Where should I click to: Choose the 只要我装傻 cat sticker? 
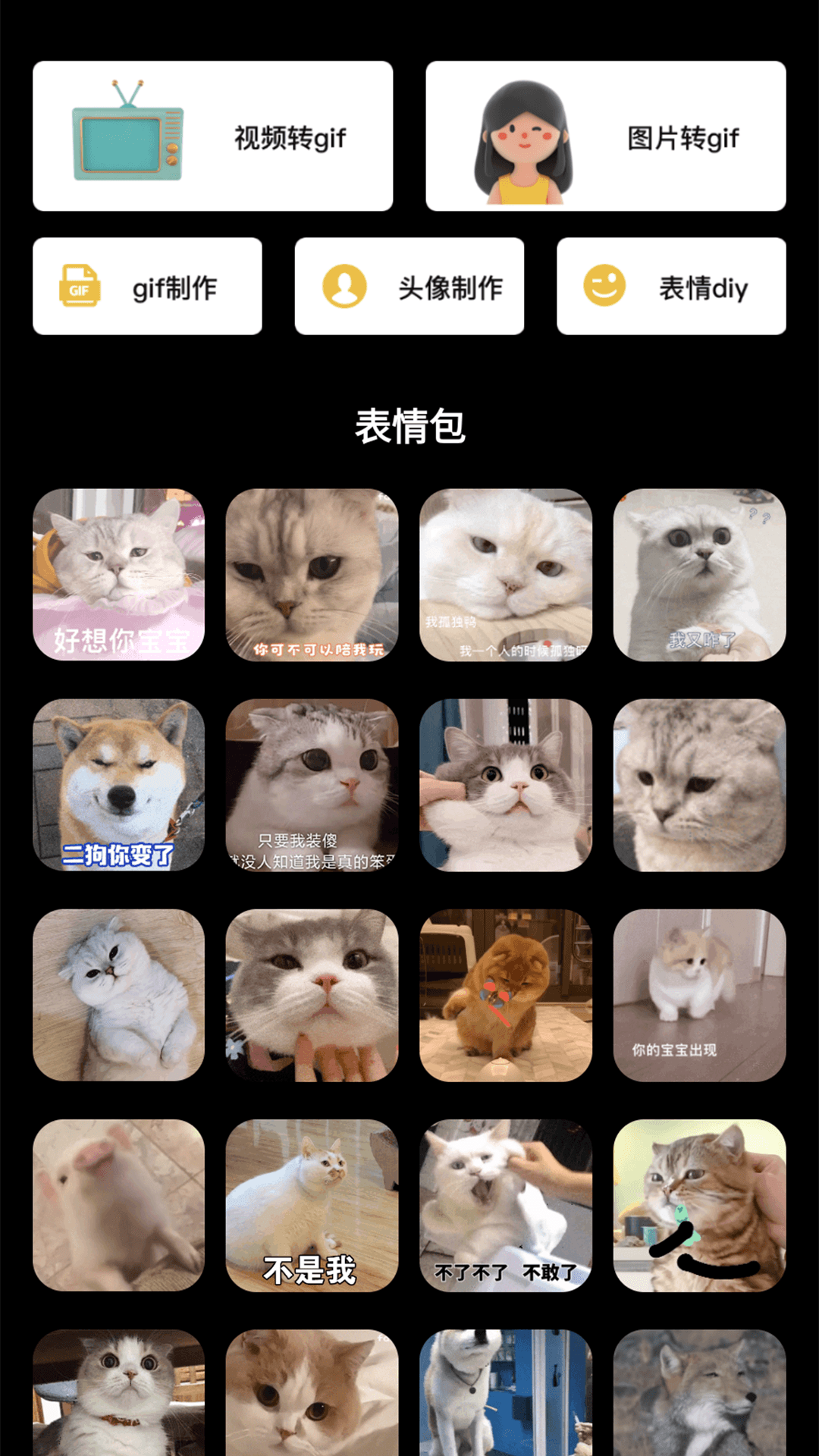point(312,785)
